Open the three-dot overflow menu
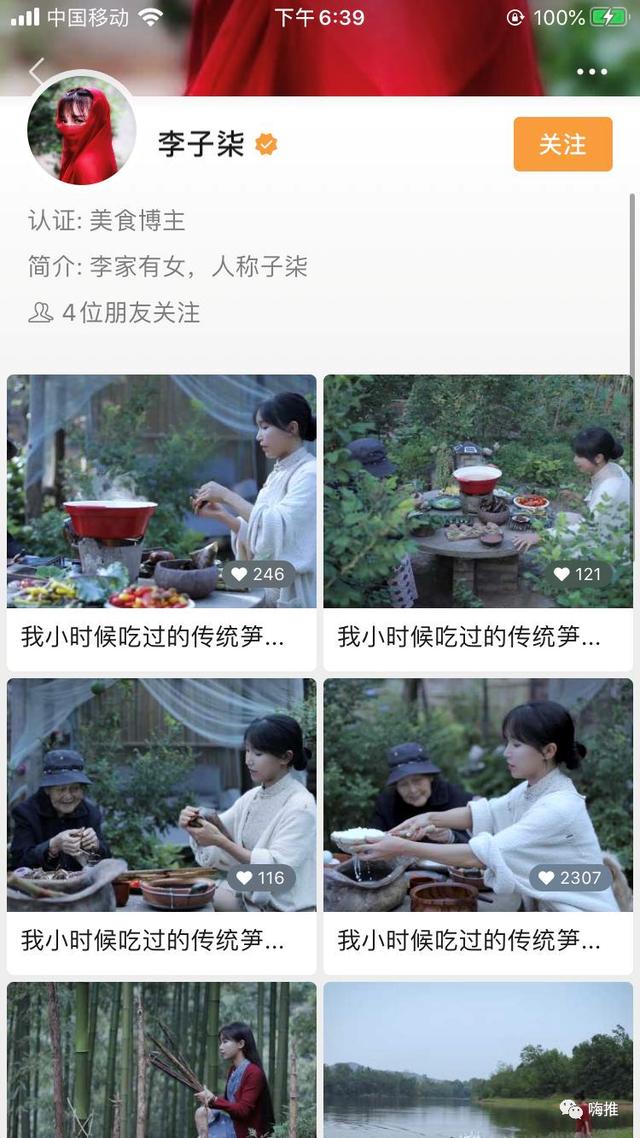Viewport: 640px width, 1138px height. pos(592,72)
